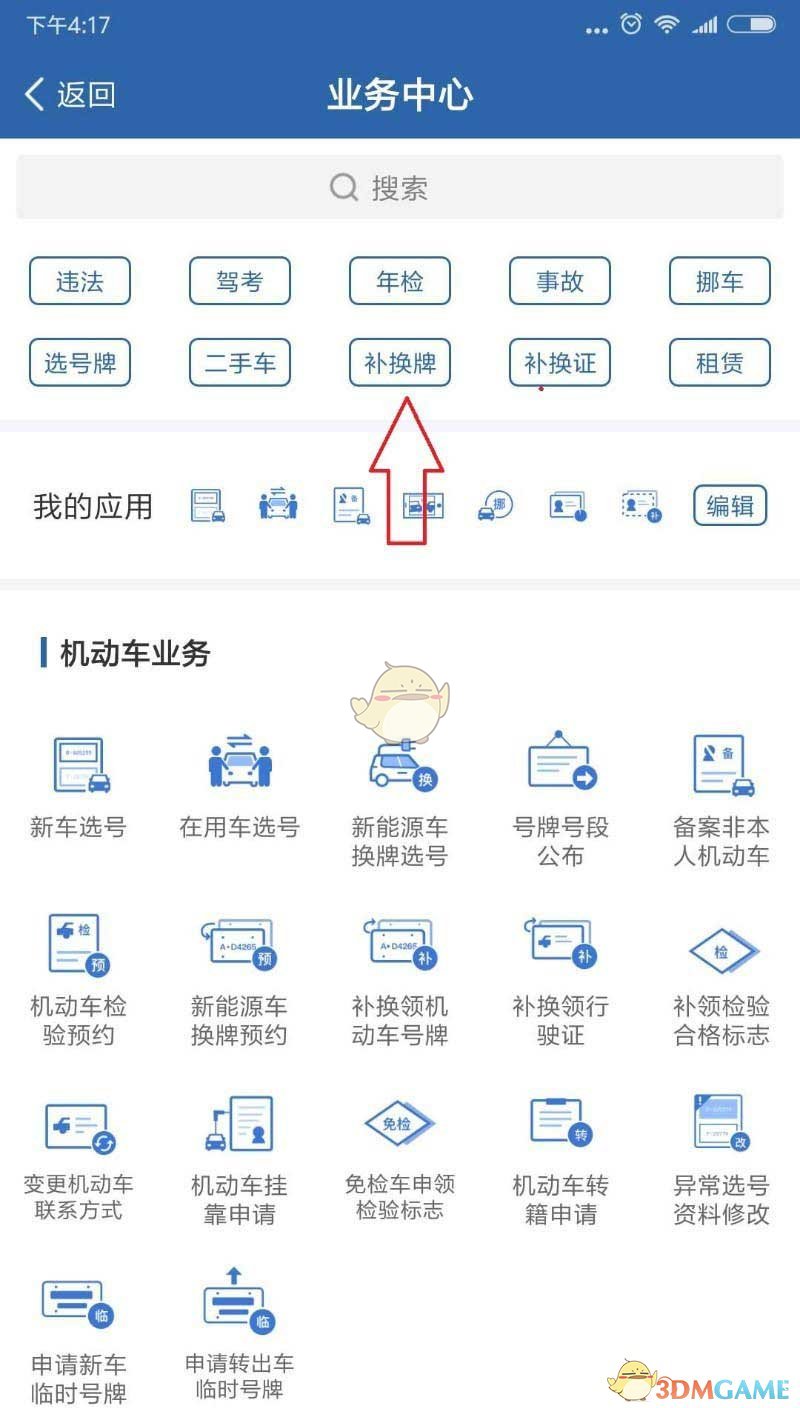Launch 机动车检验预约
Image resolution: width=800 pixels, height=1408 pixels.
tap(80, 975)
